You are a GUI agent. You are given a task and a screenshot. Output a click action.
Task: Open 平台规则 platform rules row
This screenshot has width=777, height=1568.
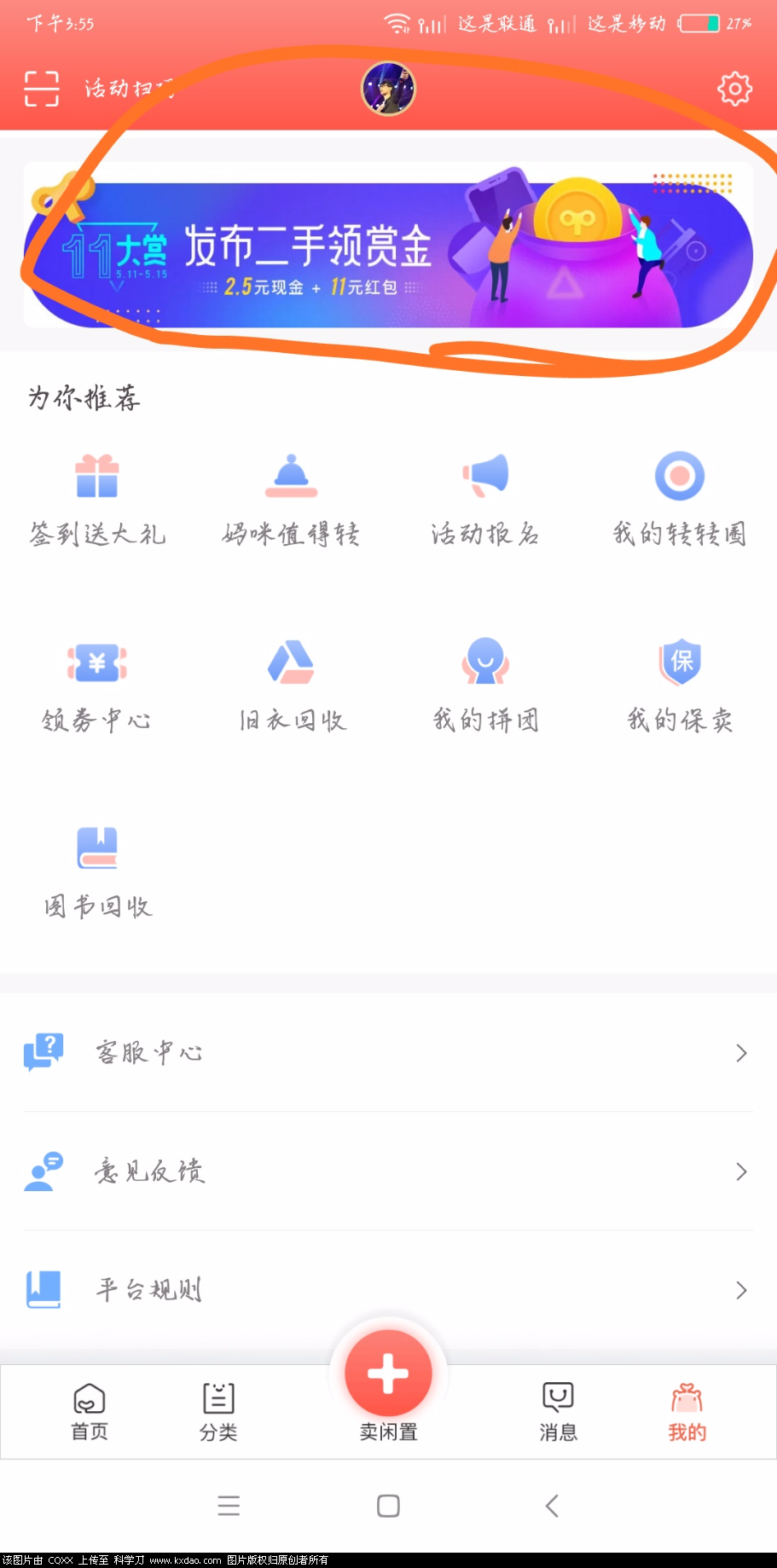pos(388,1290)
